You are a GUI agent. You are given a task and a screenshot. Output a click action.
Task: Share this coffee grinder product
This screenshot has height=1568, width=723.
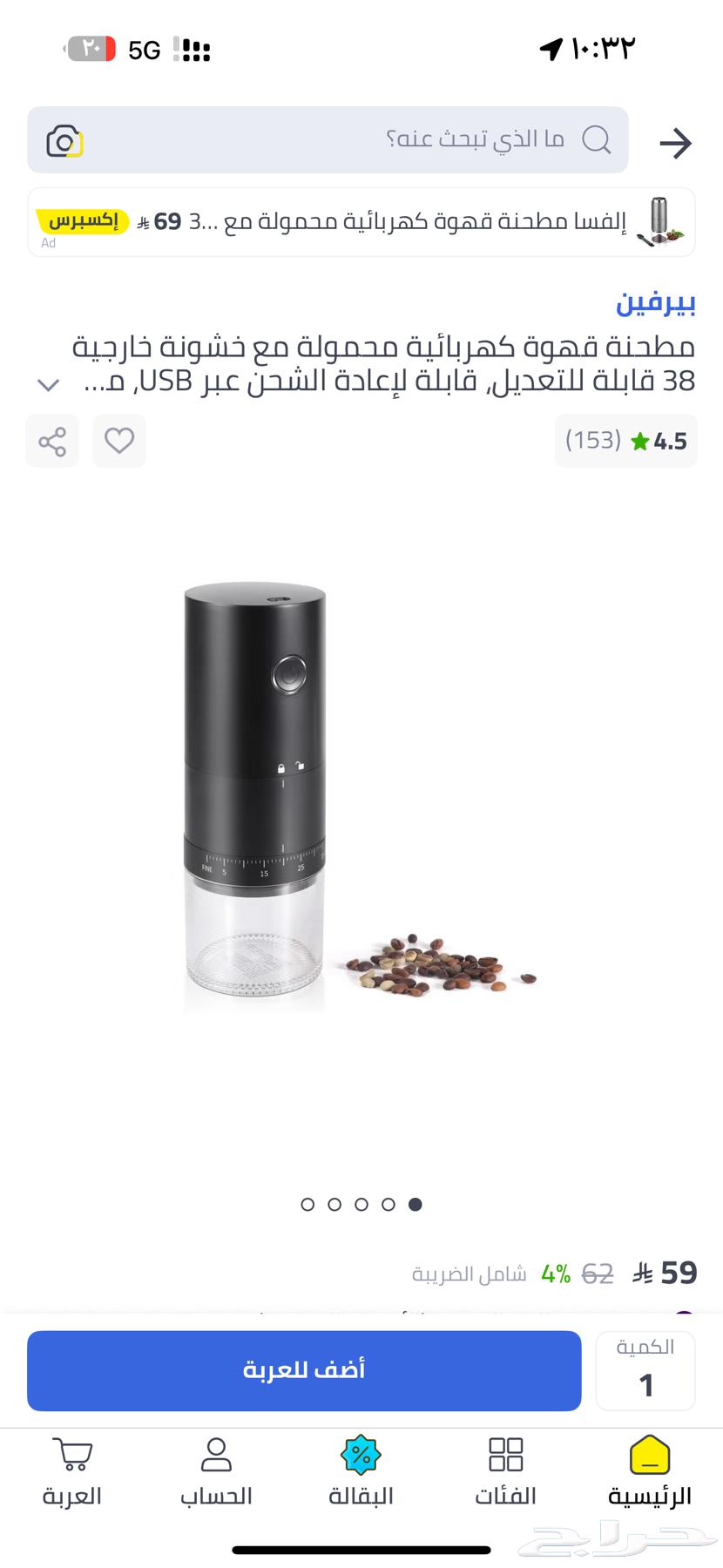pos(52,442)
